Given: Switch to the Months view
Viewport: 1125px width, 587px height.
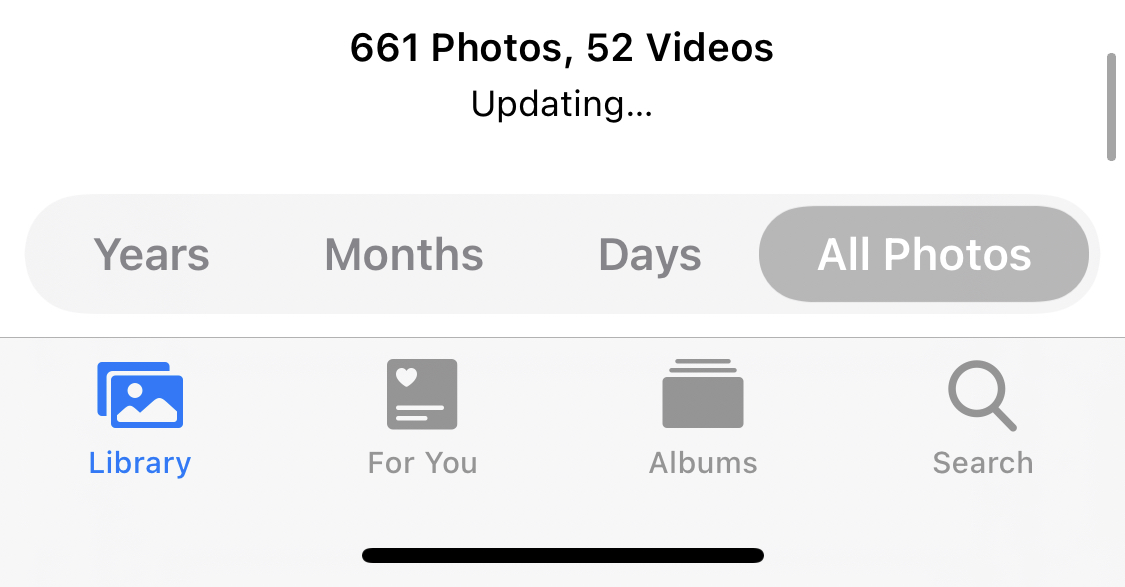Looking at the screenshot, I should coord(404,255).
